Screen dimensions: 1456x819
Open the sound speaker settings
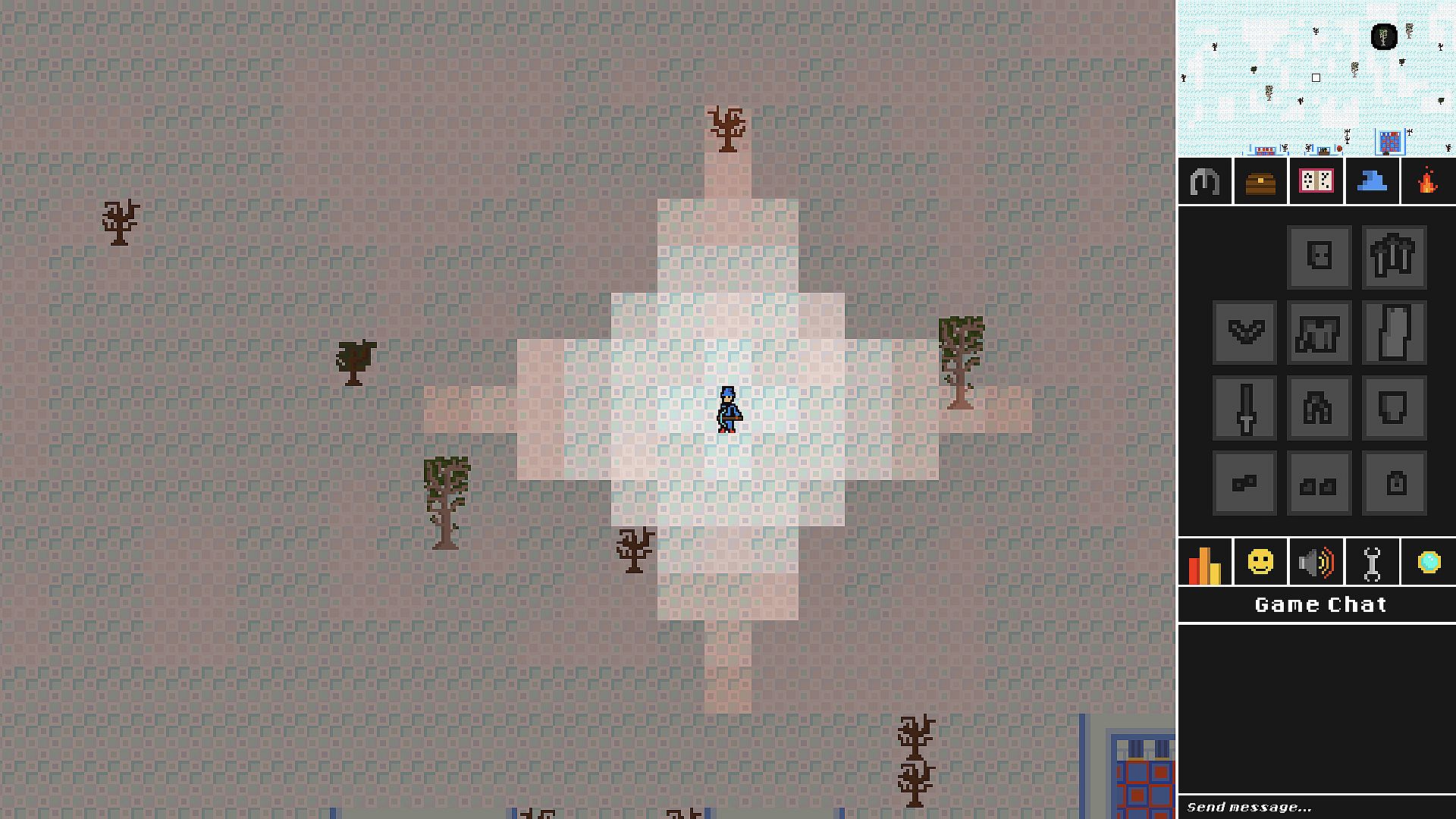[1316, 563]
